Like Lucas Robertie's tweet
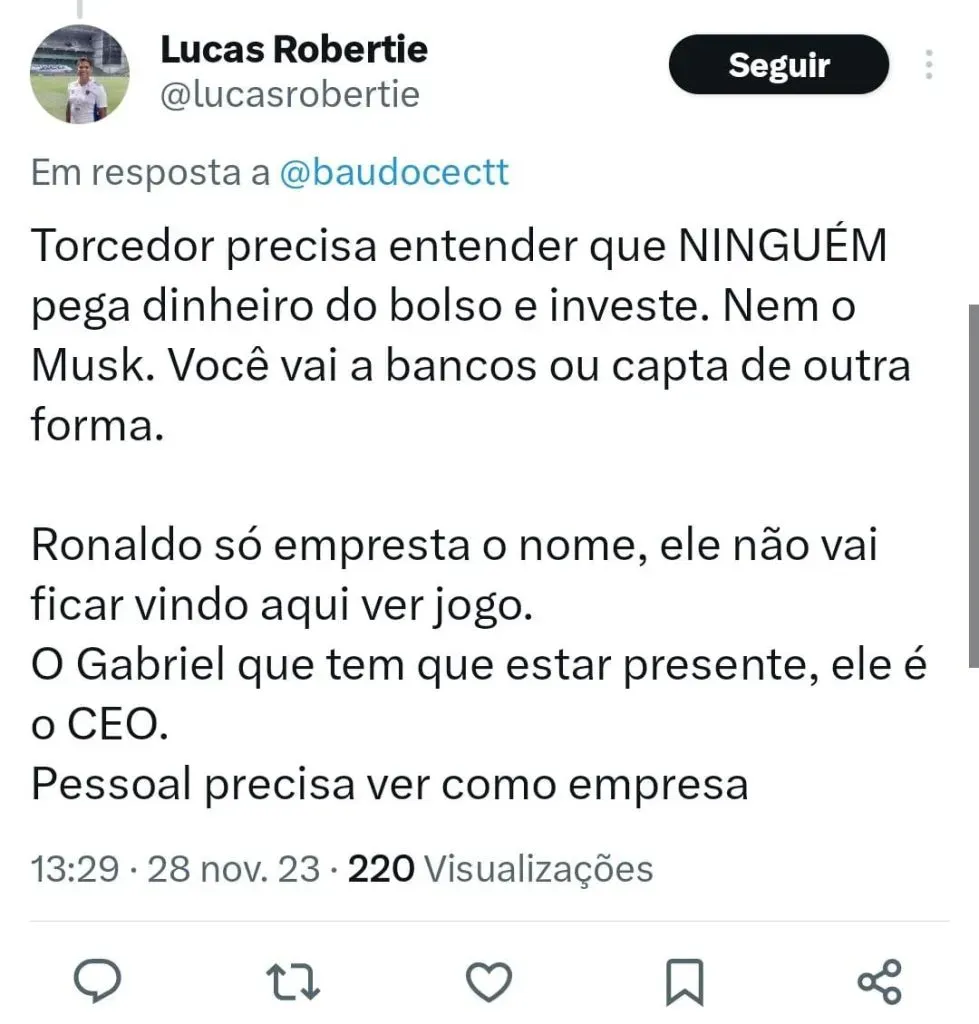Viewport: 979px width, 1024px height. [x=490, y=980]
